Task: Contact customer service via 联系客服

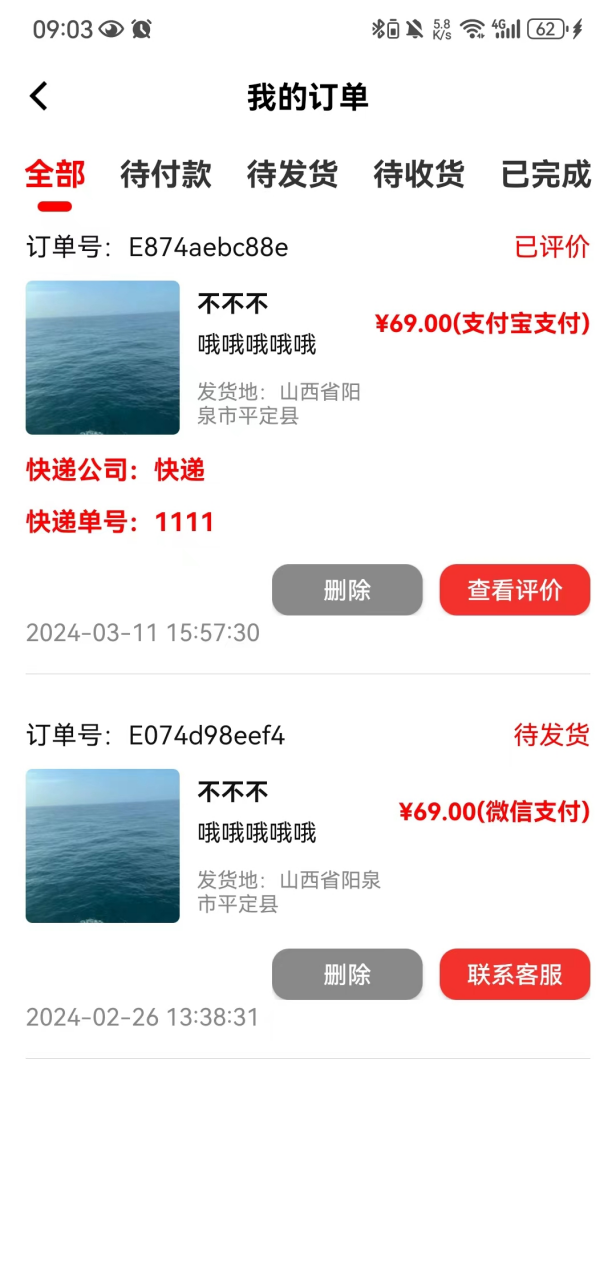Action: [514, 974]
